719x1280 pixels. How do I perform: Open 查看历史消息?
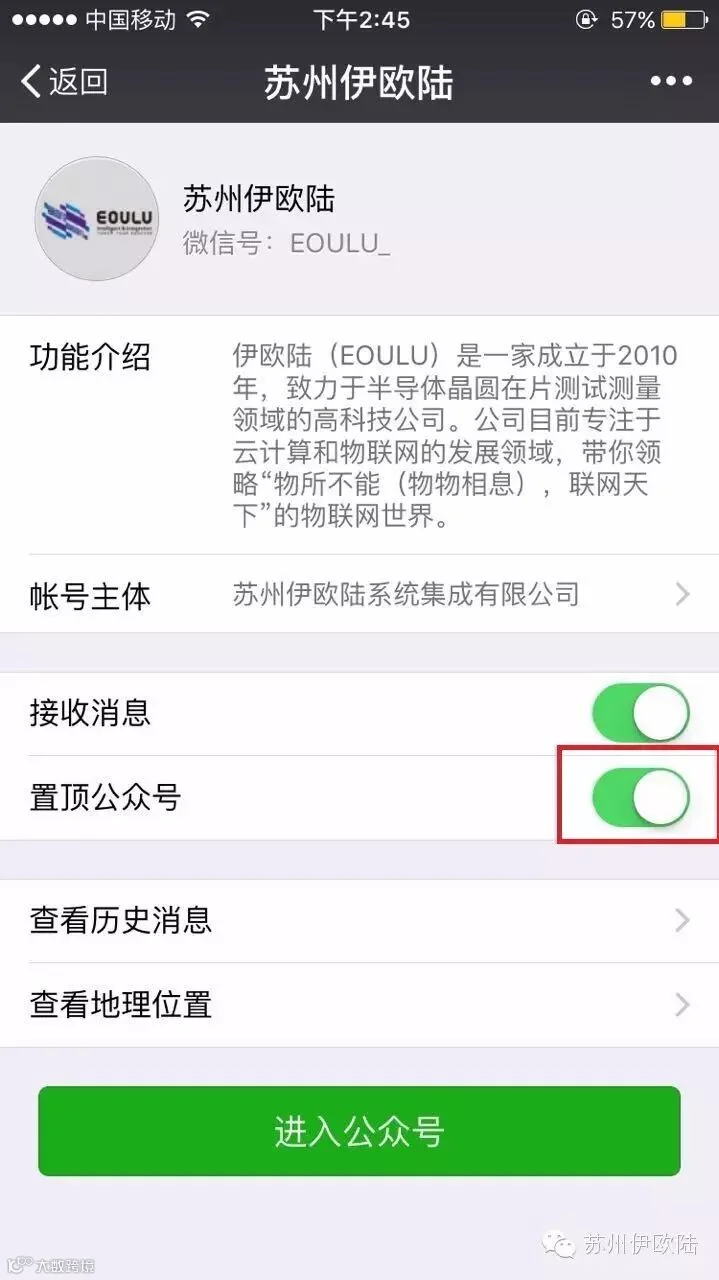coord(359,921)
